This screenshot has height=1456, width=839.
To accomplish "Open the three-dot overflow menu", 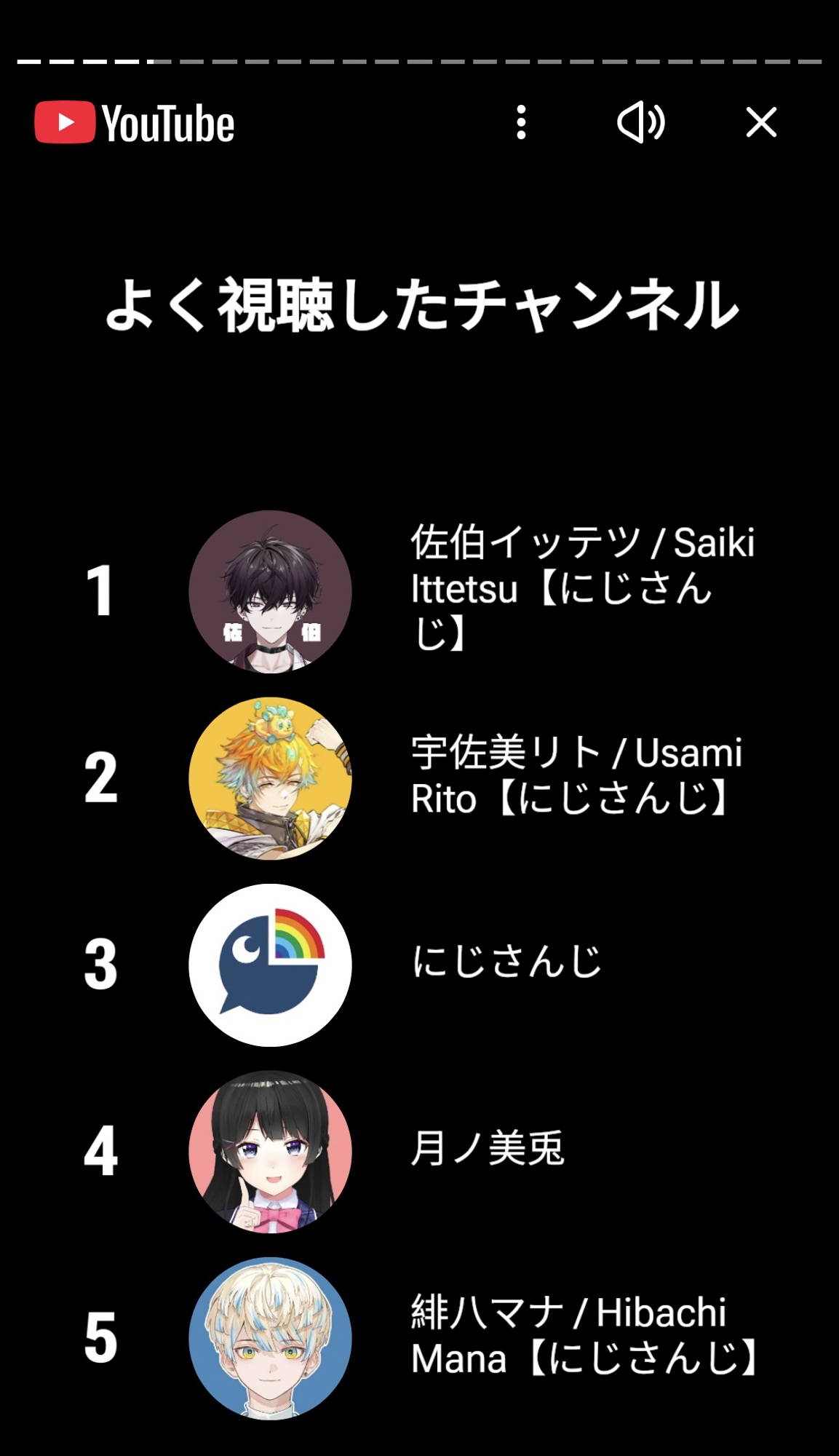I will (x=521, y=122).
